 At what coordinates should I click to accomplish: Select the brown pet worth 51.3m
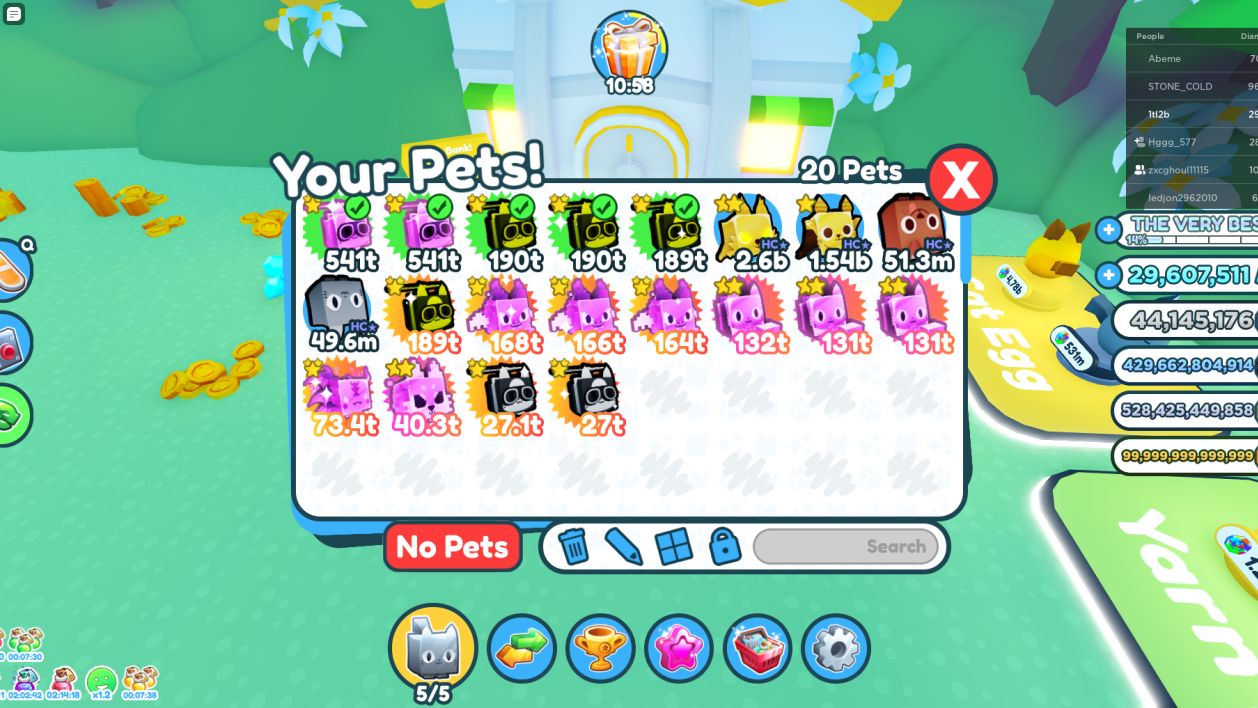(x=913, y=232)
